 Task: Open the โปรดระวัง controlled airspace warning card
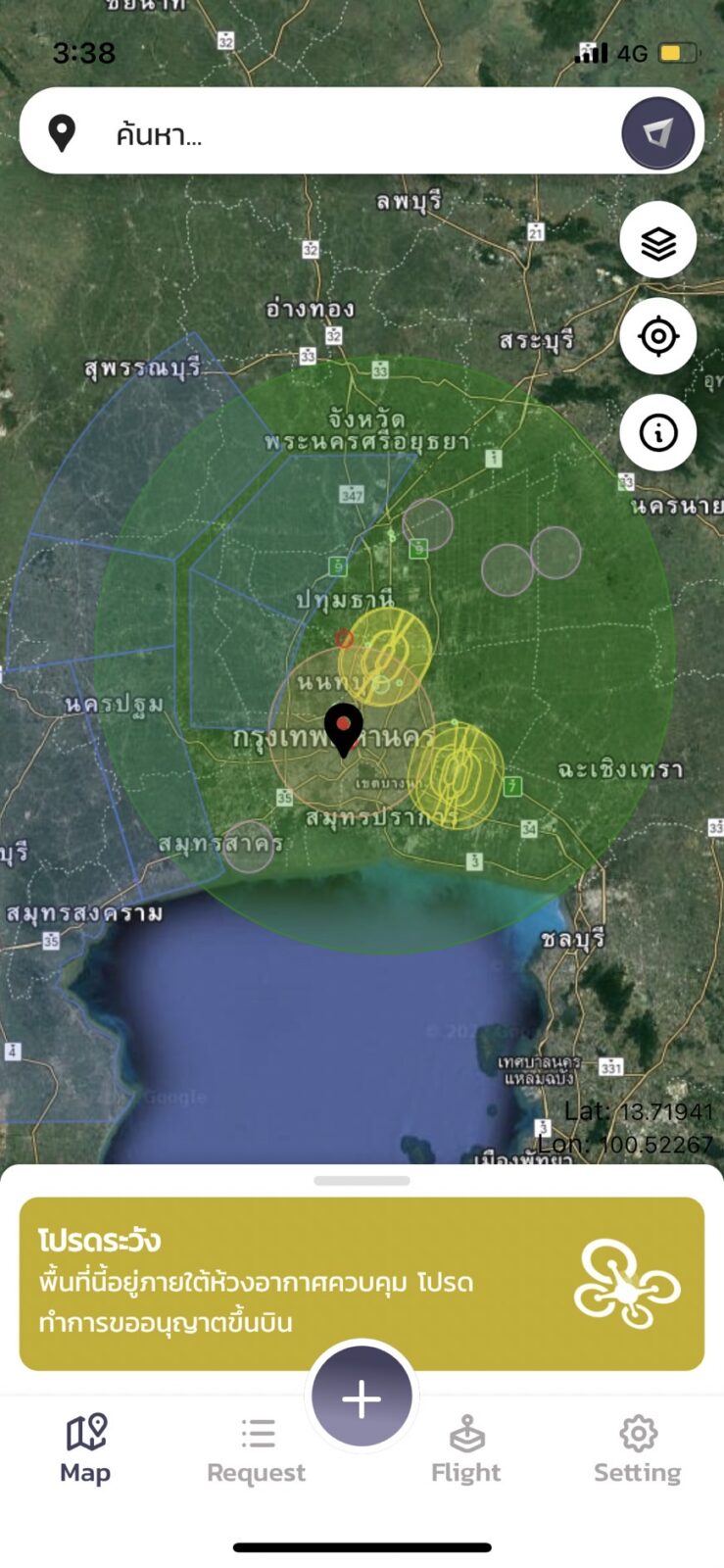click(362, 1283)
